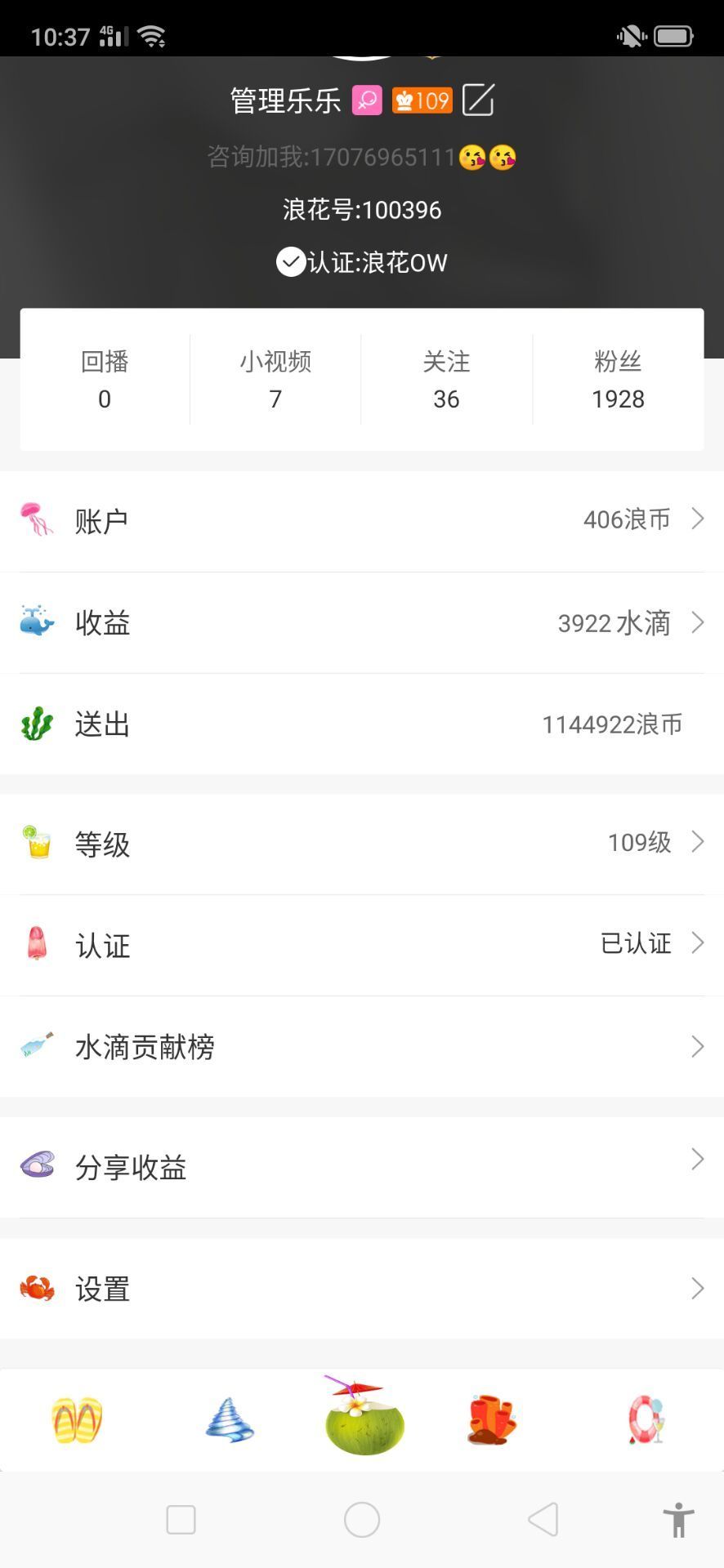
Task: Click the crown level 109 badge
Action: tap(422, 99)
